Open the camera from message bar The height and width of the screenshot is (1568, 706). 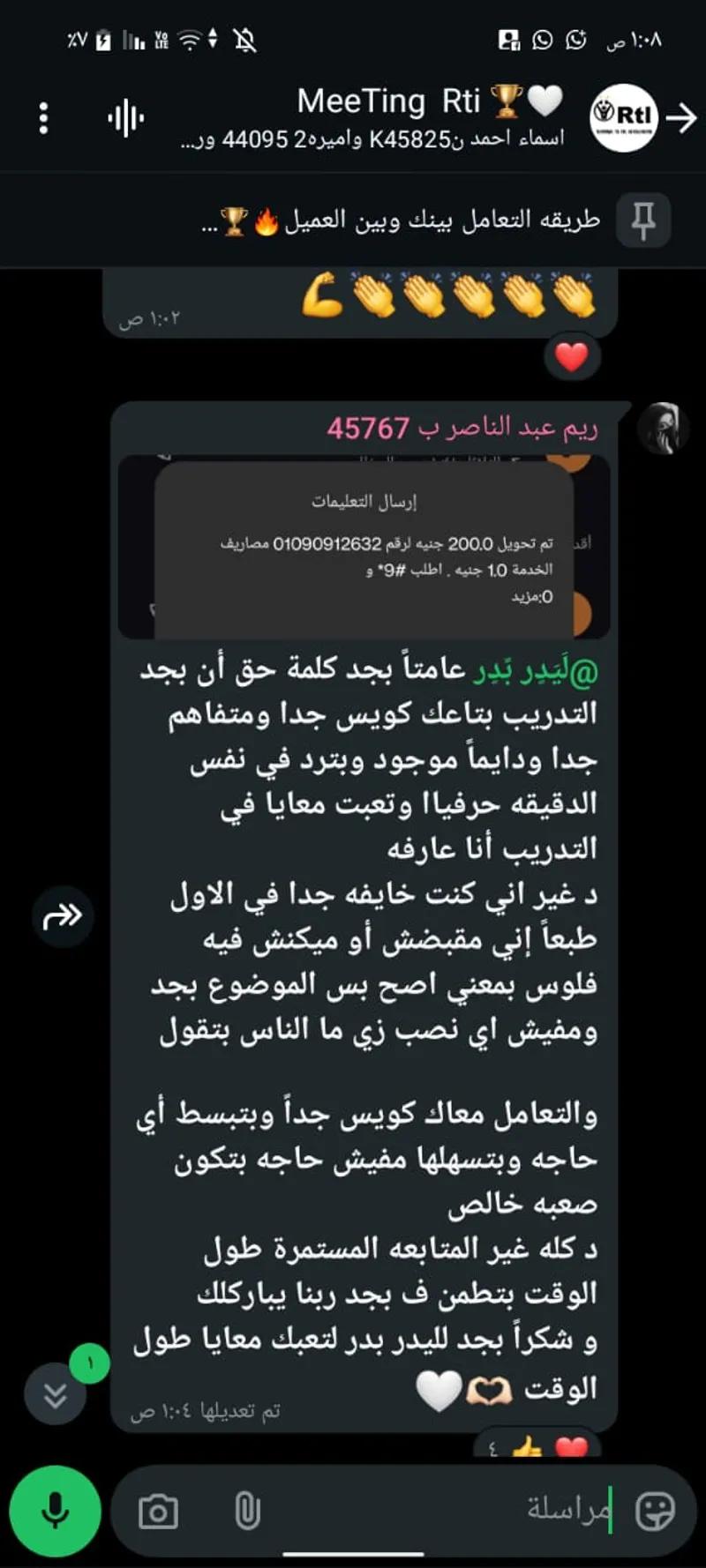159,1512
